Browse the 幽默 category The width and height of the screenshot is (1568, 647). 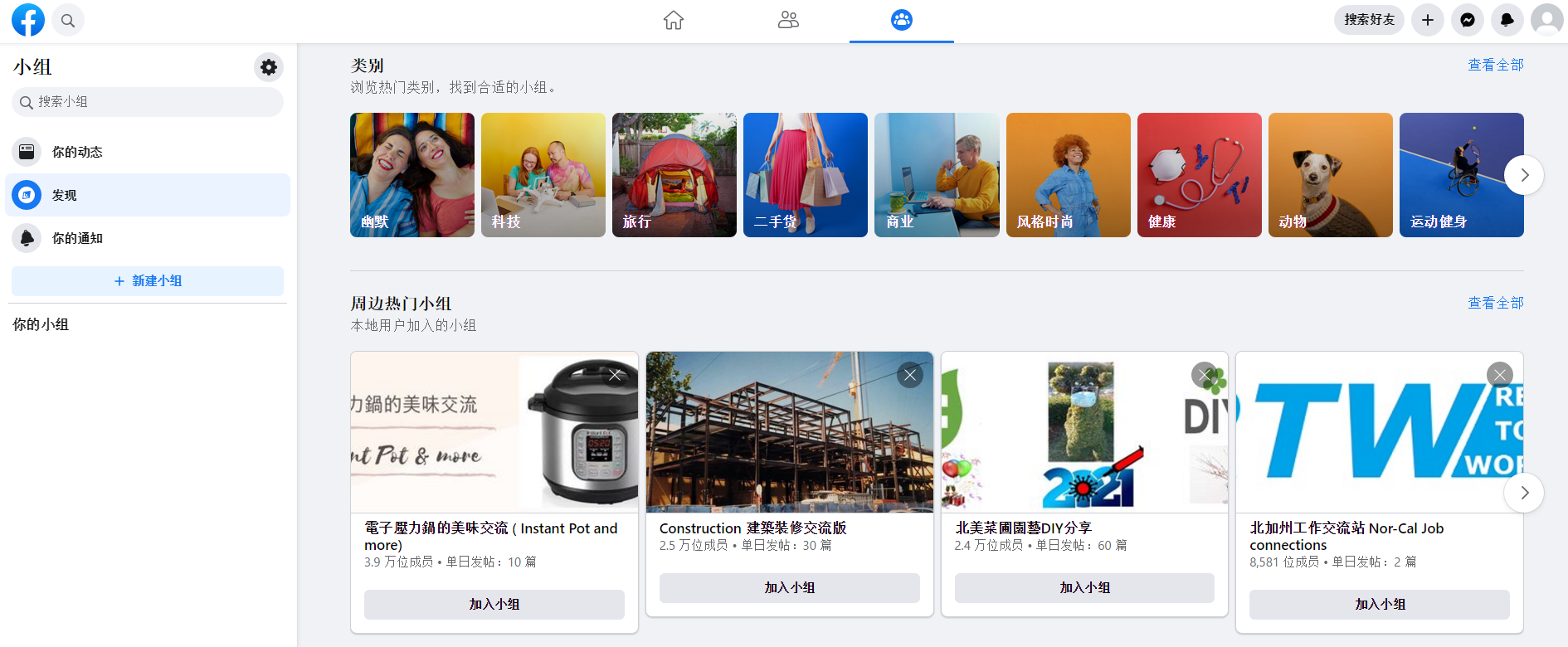[412, 175]
